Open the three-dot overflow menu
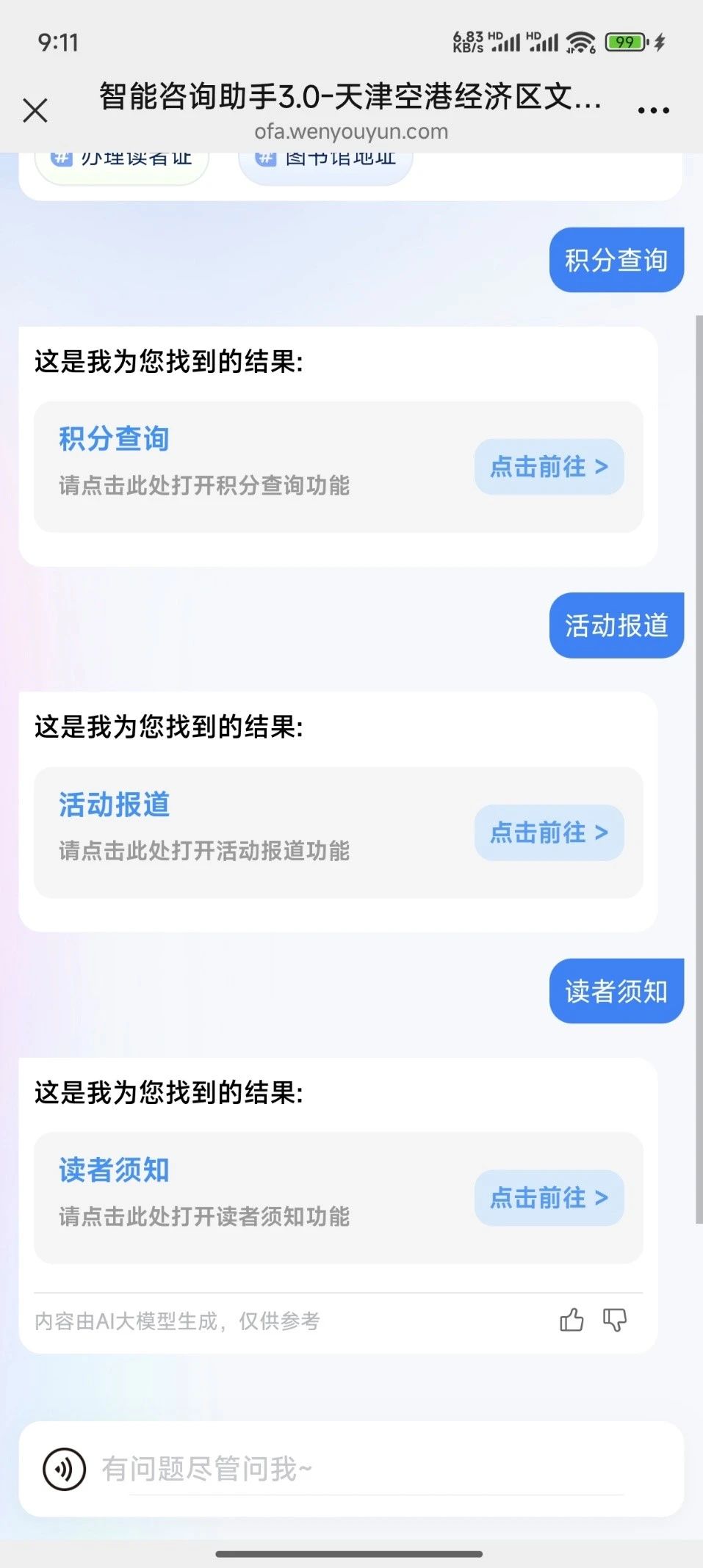703x1568 pixels. pos(653,111)
